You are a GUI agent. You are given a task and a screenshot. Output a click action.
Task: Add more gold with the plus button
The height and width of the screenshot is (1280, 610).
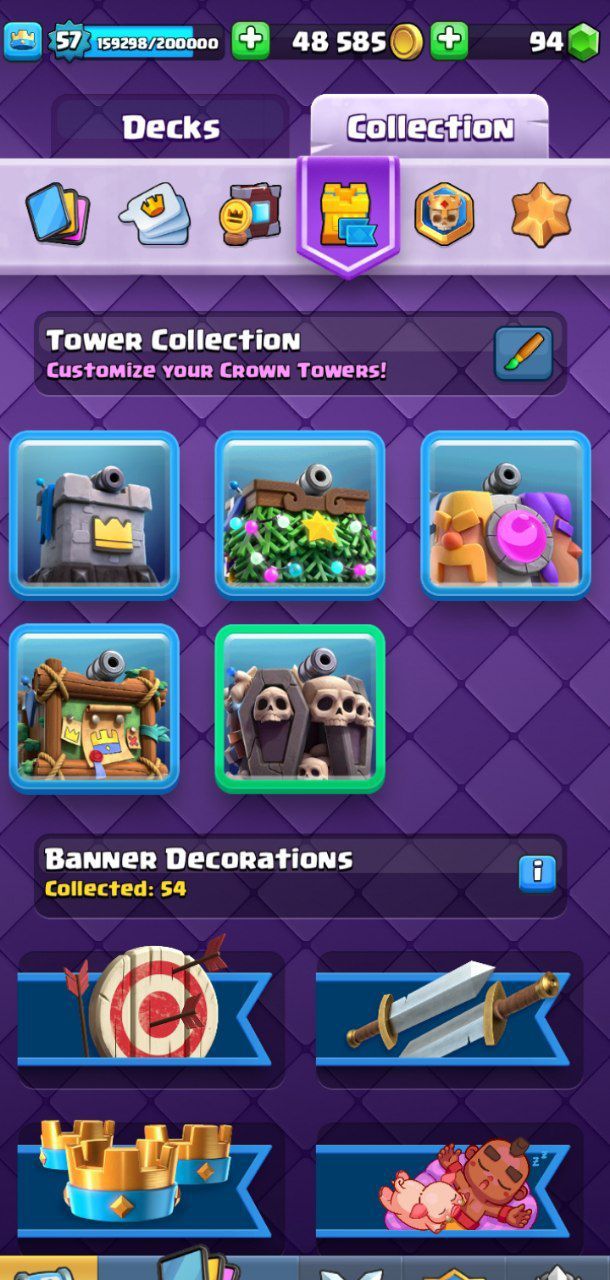[250, 41]
